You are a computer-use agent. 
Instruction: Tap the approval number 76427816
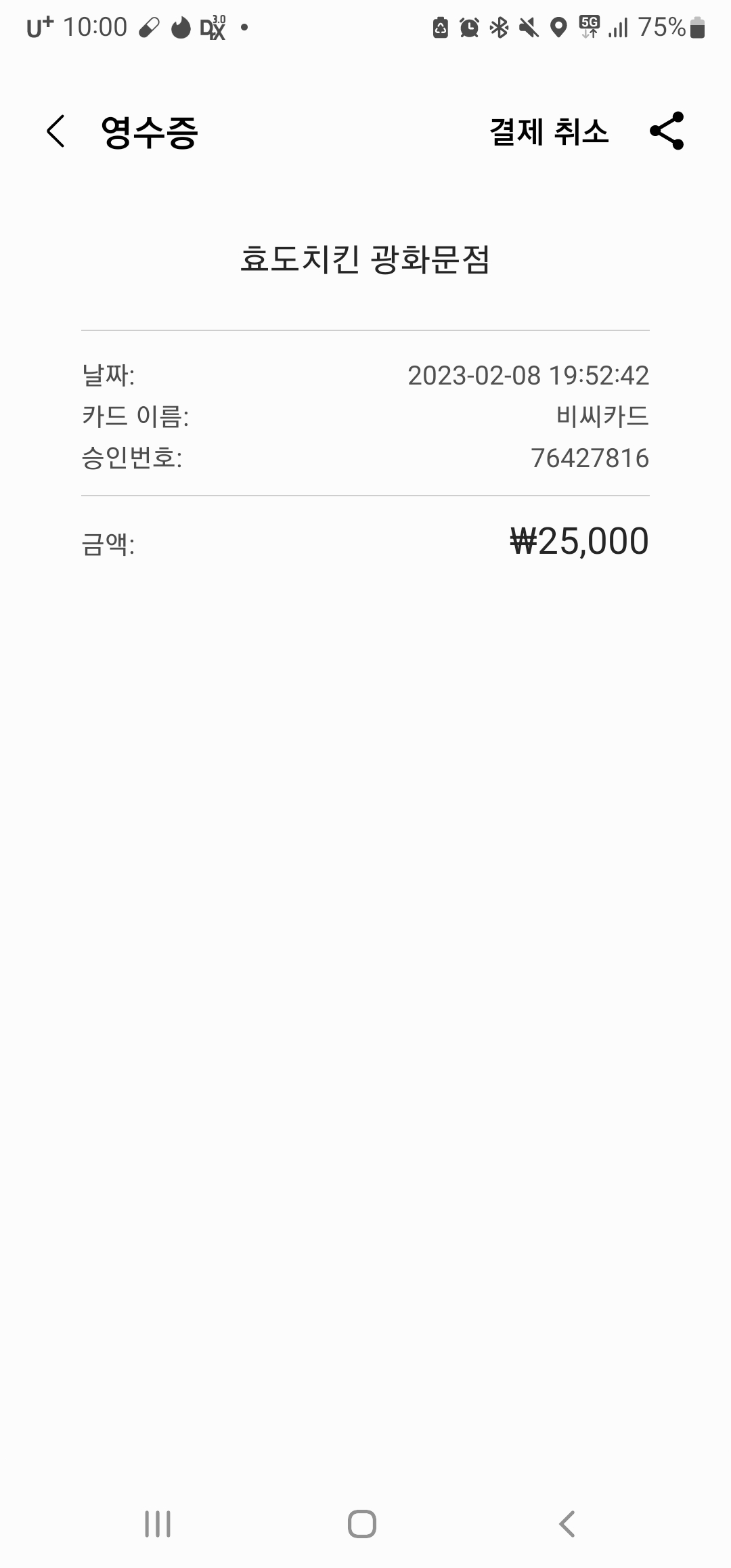(x=590, y=458)
